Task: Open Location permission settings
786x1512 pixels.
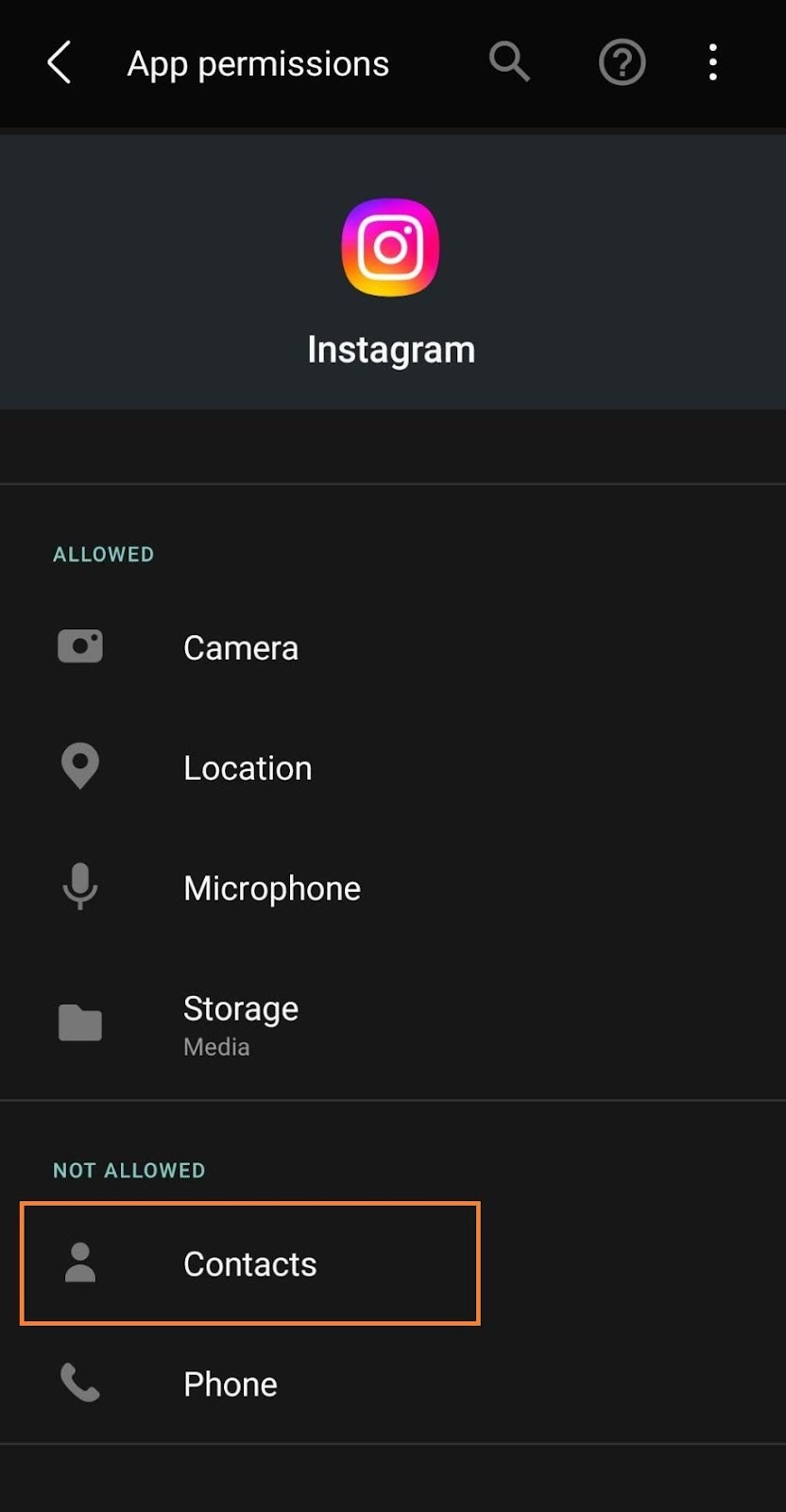Action: [248, 768]
